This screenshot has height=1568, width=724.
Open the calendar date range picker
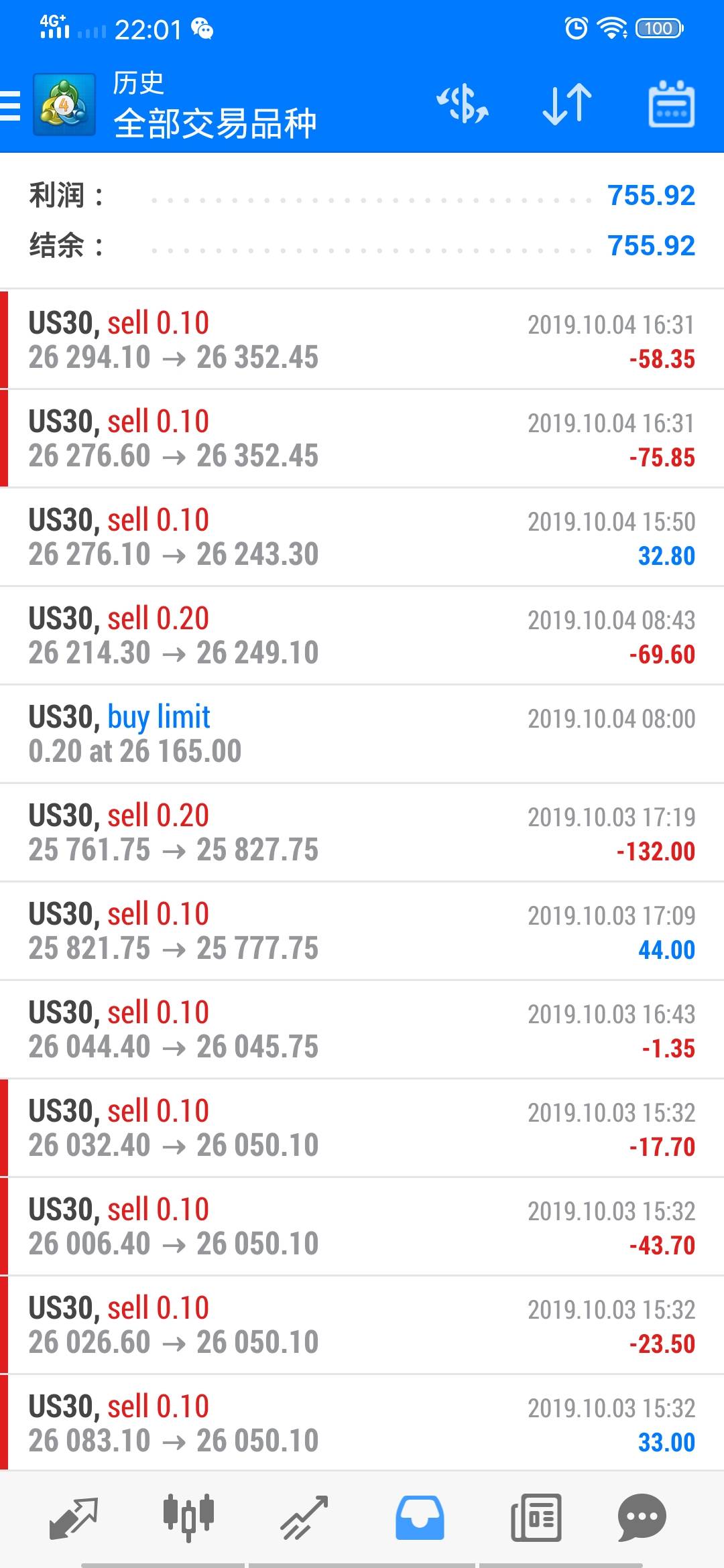click(671, 105)
